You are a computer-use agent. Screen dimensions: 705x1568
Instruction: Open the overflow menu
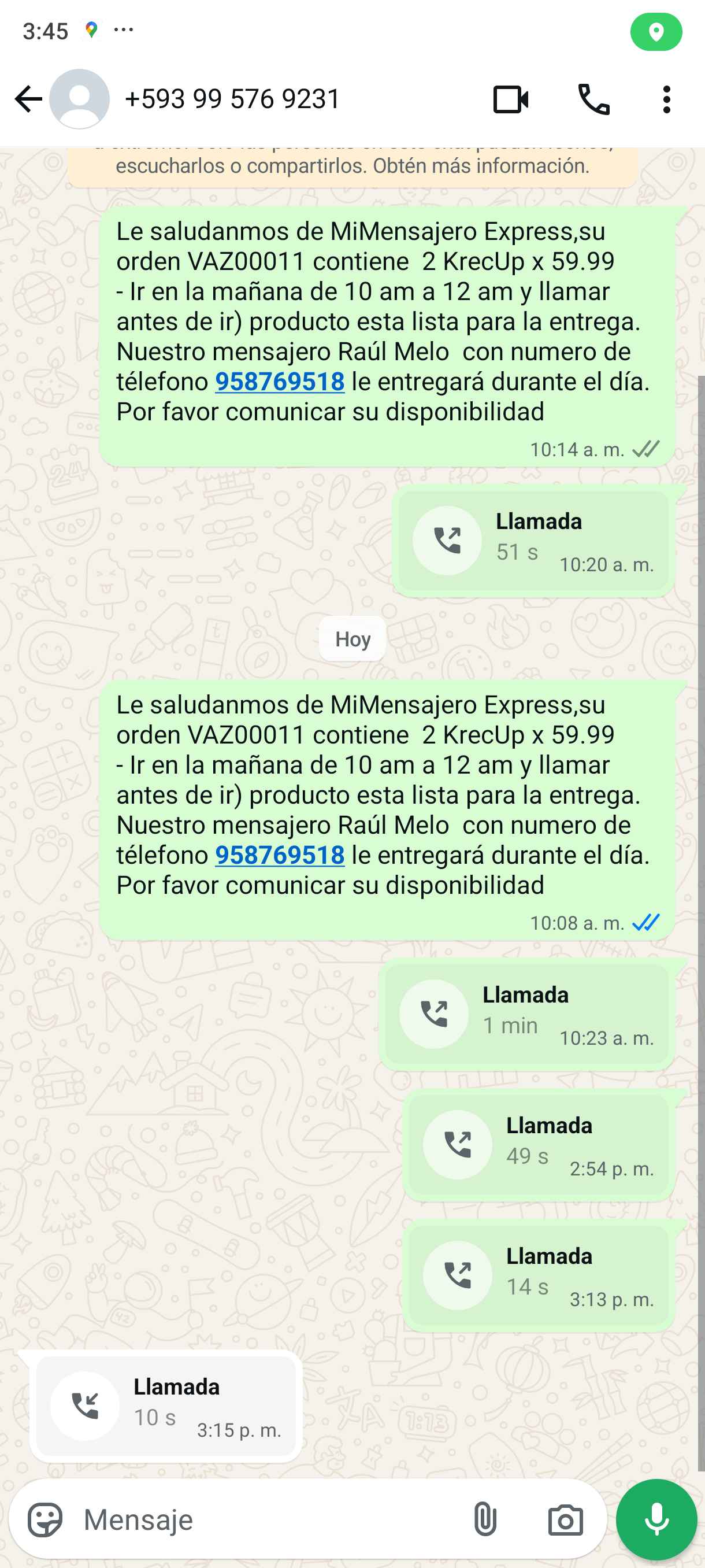pos(667,100)
